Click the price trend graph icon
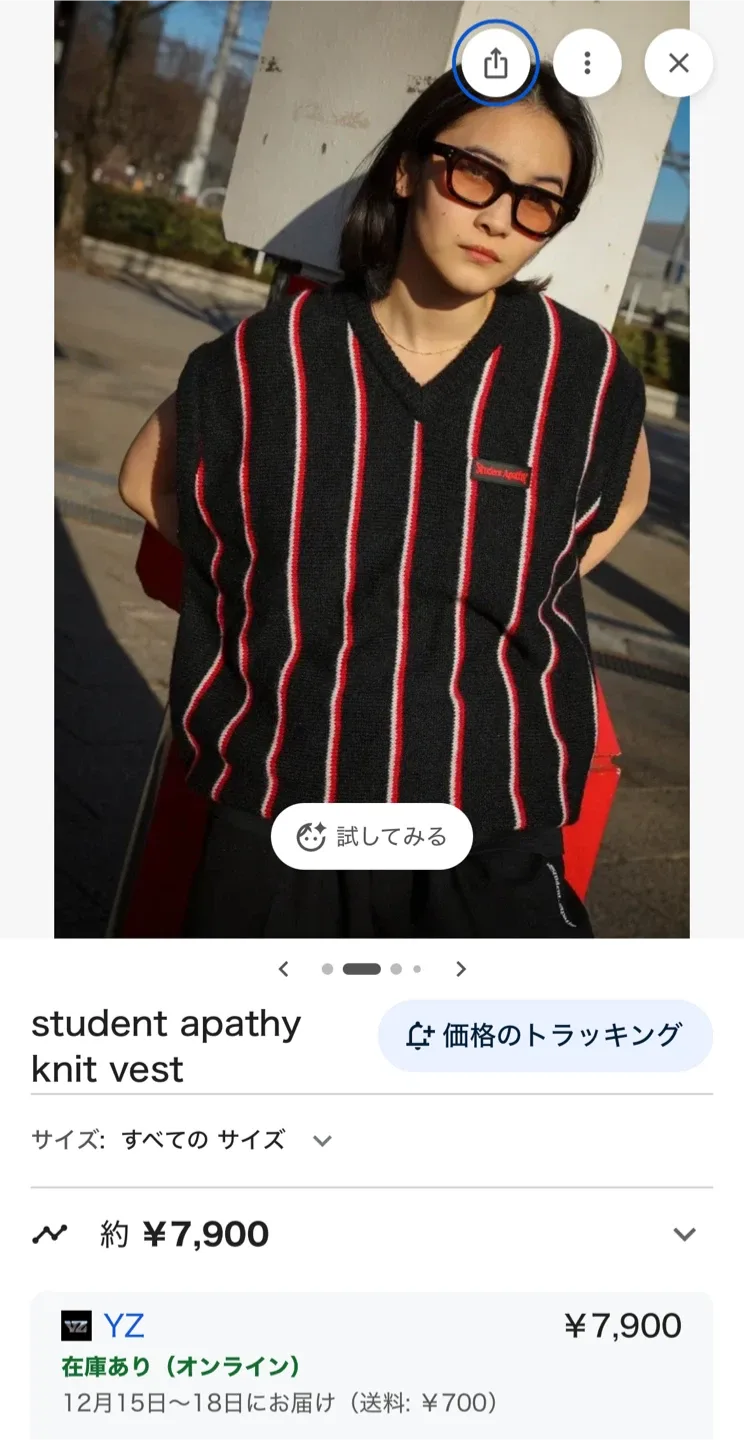 [x=49, y=1233]
